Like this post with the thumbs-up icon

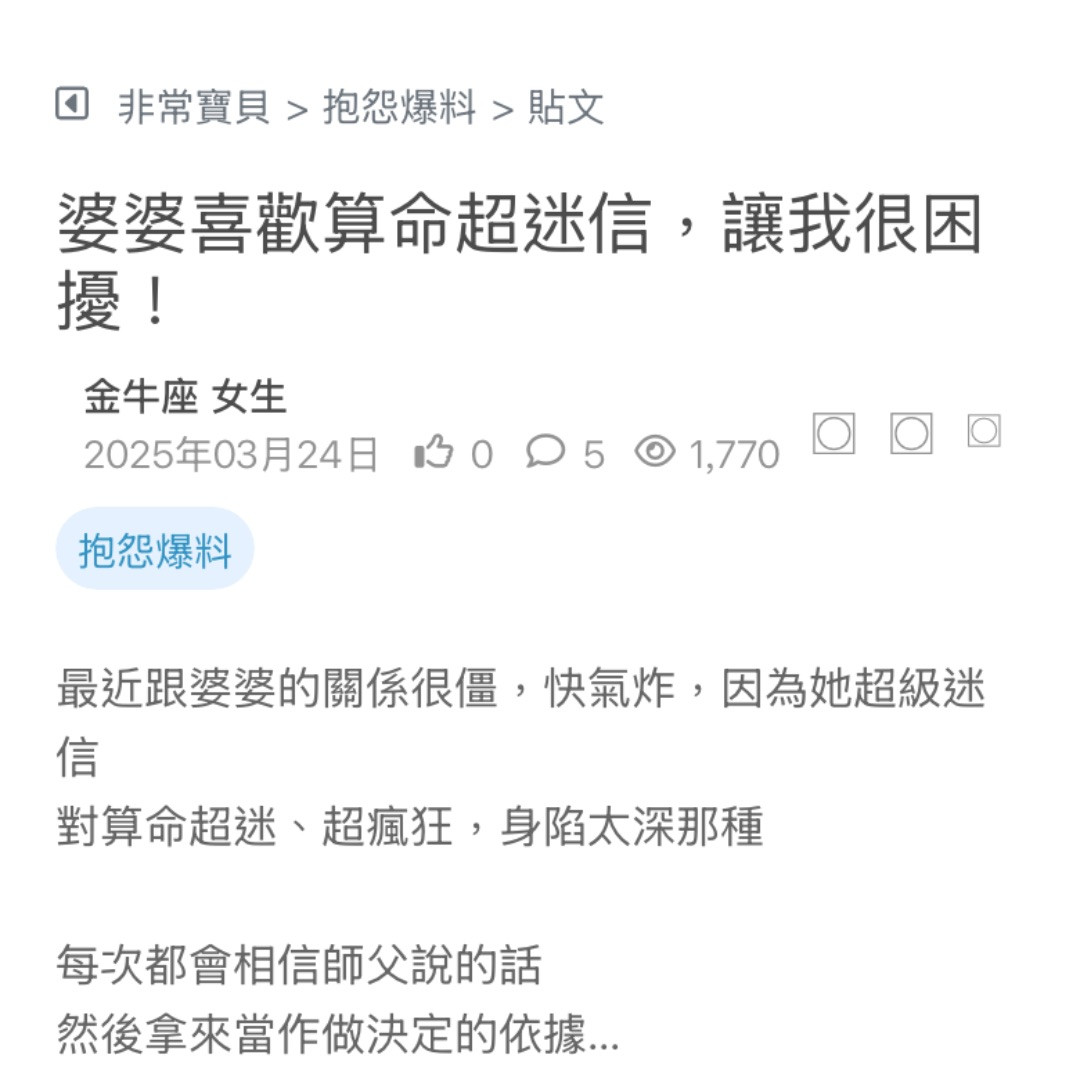tap(434, 454)
